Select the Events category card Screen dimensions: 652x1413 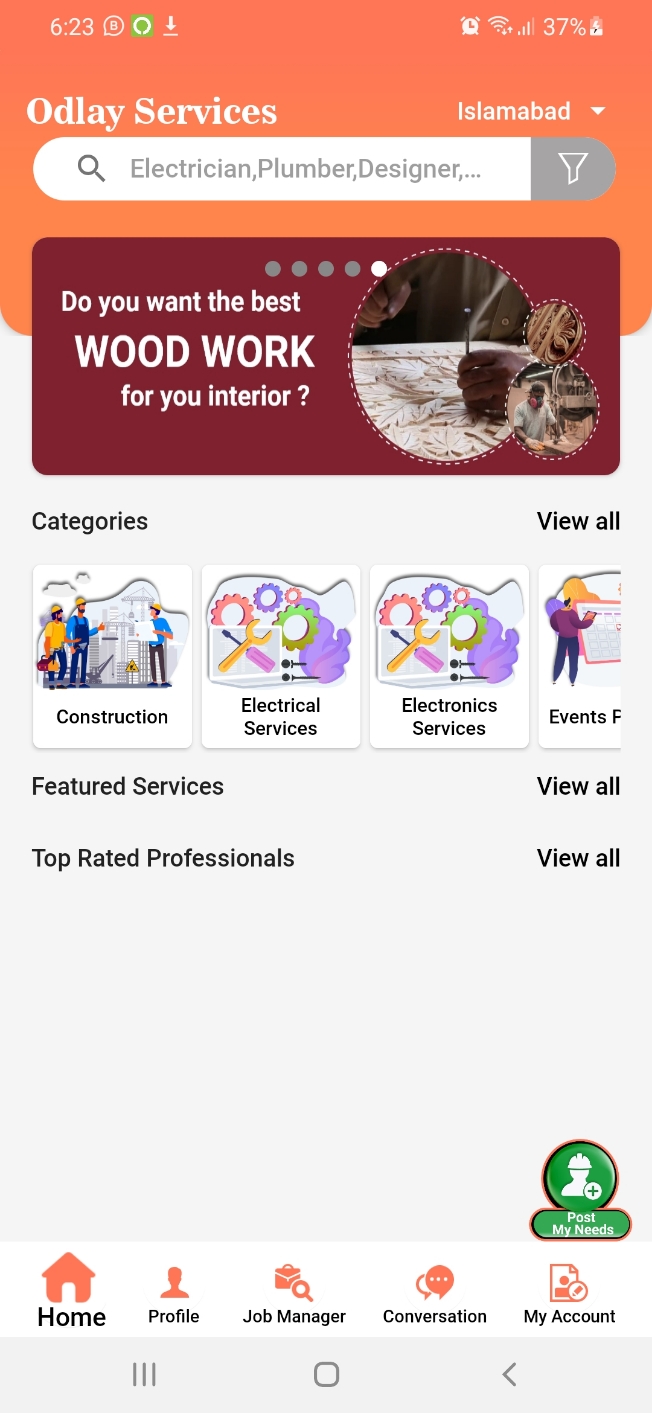[581, 656]
